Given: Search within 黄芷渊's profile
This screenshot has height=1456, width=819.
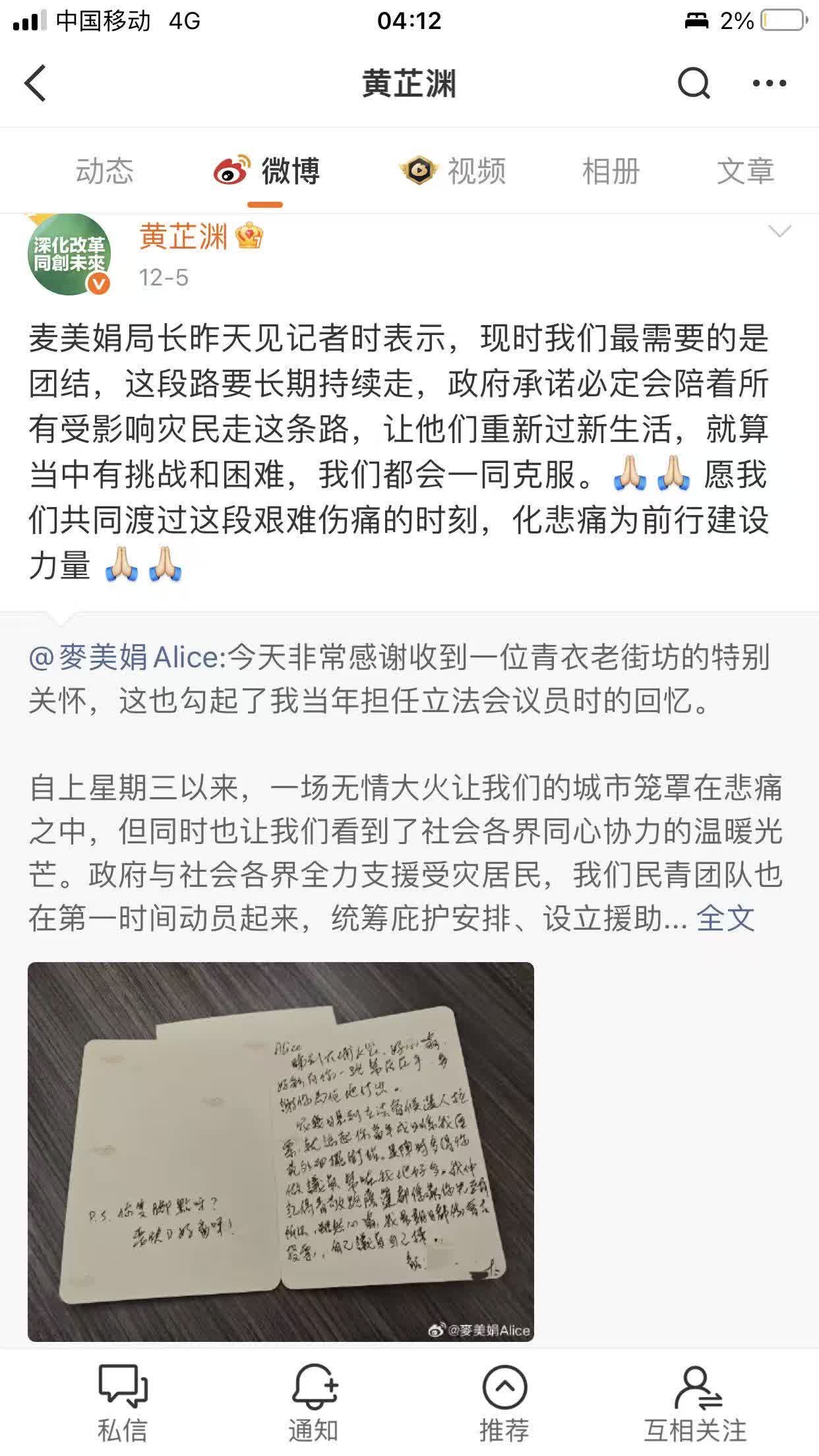Looking at the screenshot, I should pos(693,84).
